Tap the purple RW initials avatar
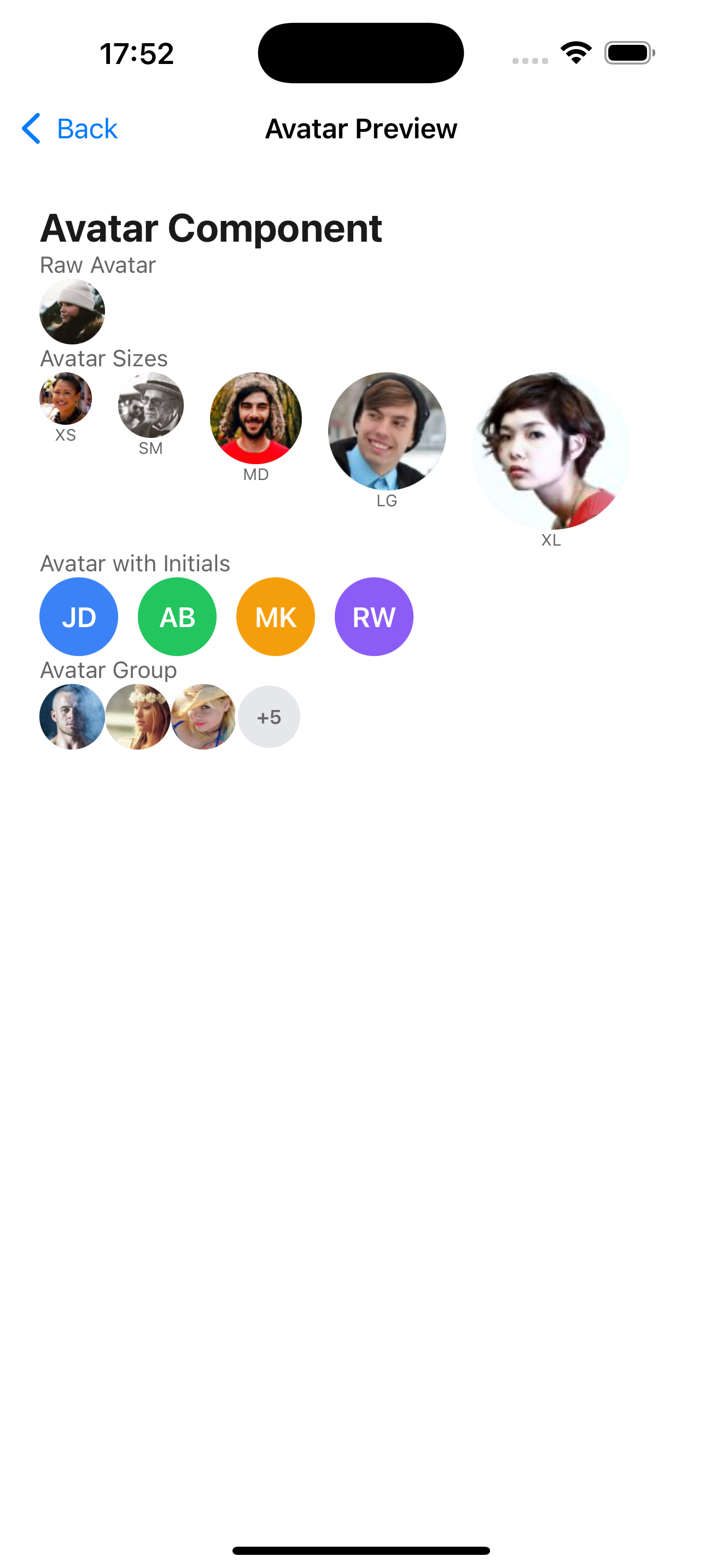Screen dimensions: 722x1568 point(374,617)
